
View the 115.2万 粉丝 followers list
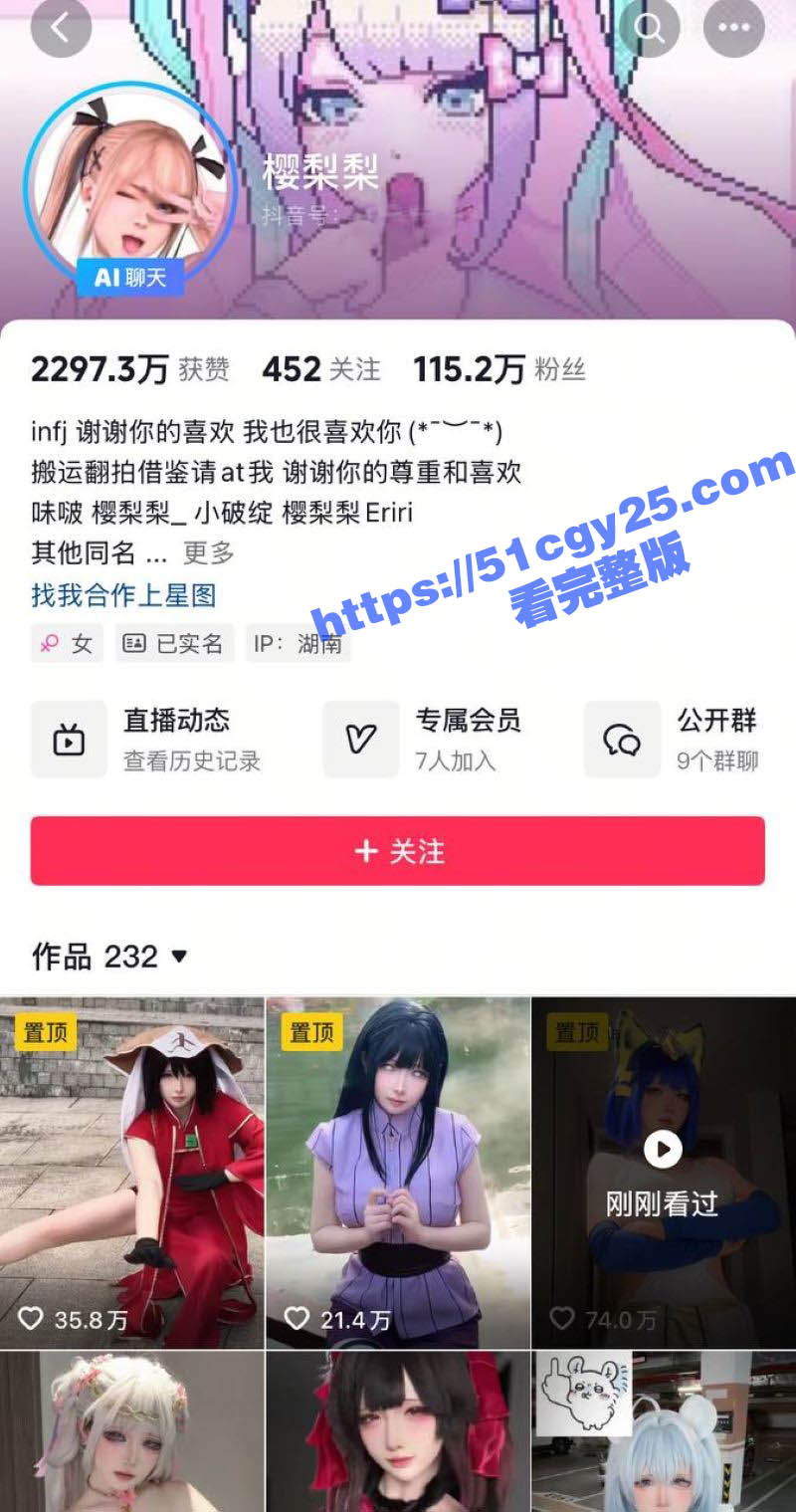[x=498, y=370]
